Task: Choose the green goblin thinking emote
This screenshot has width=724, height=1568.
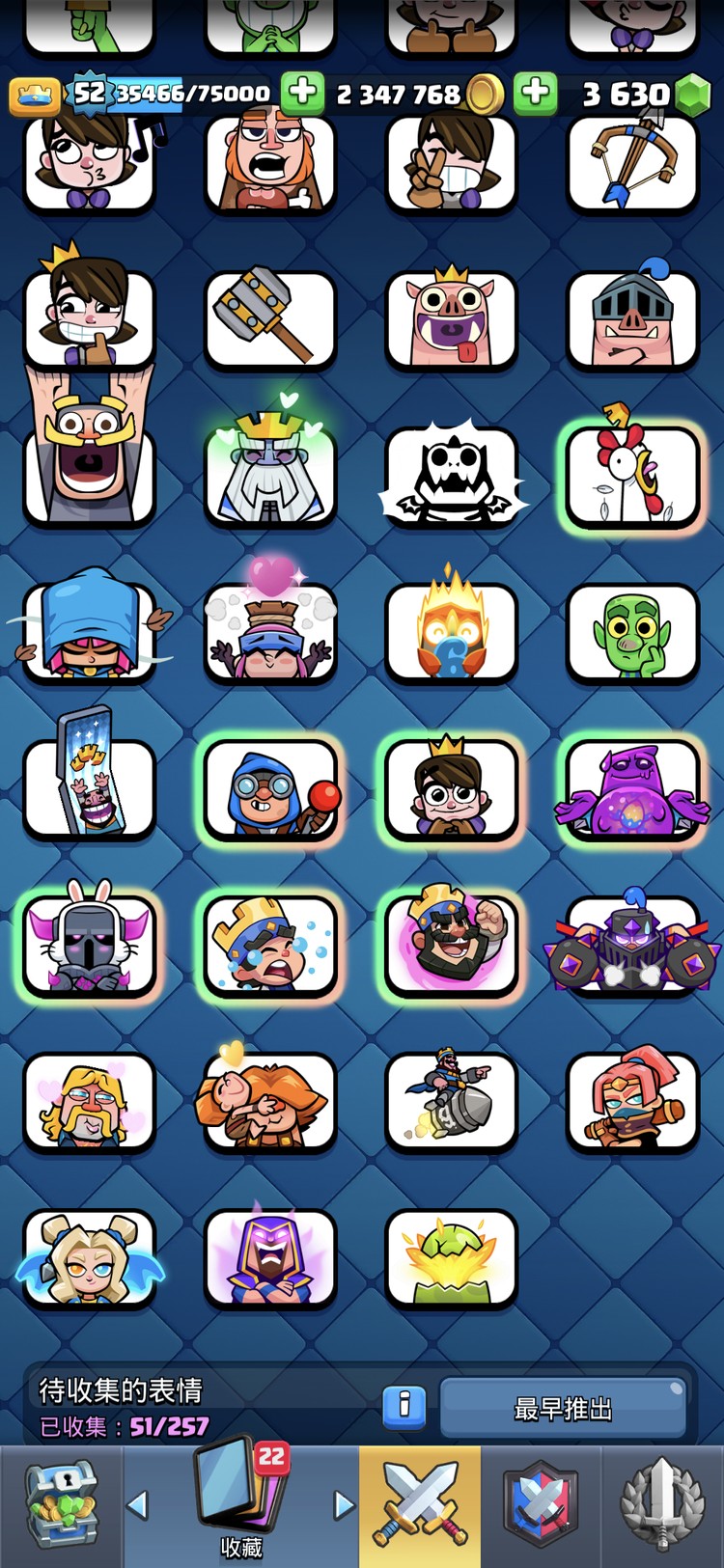Action: [x=632, y=632]
